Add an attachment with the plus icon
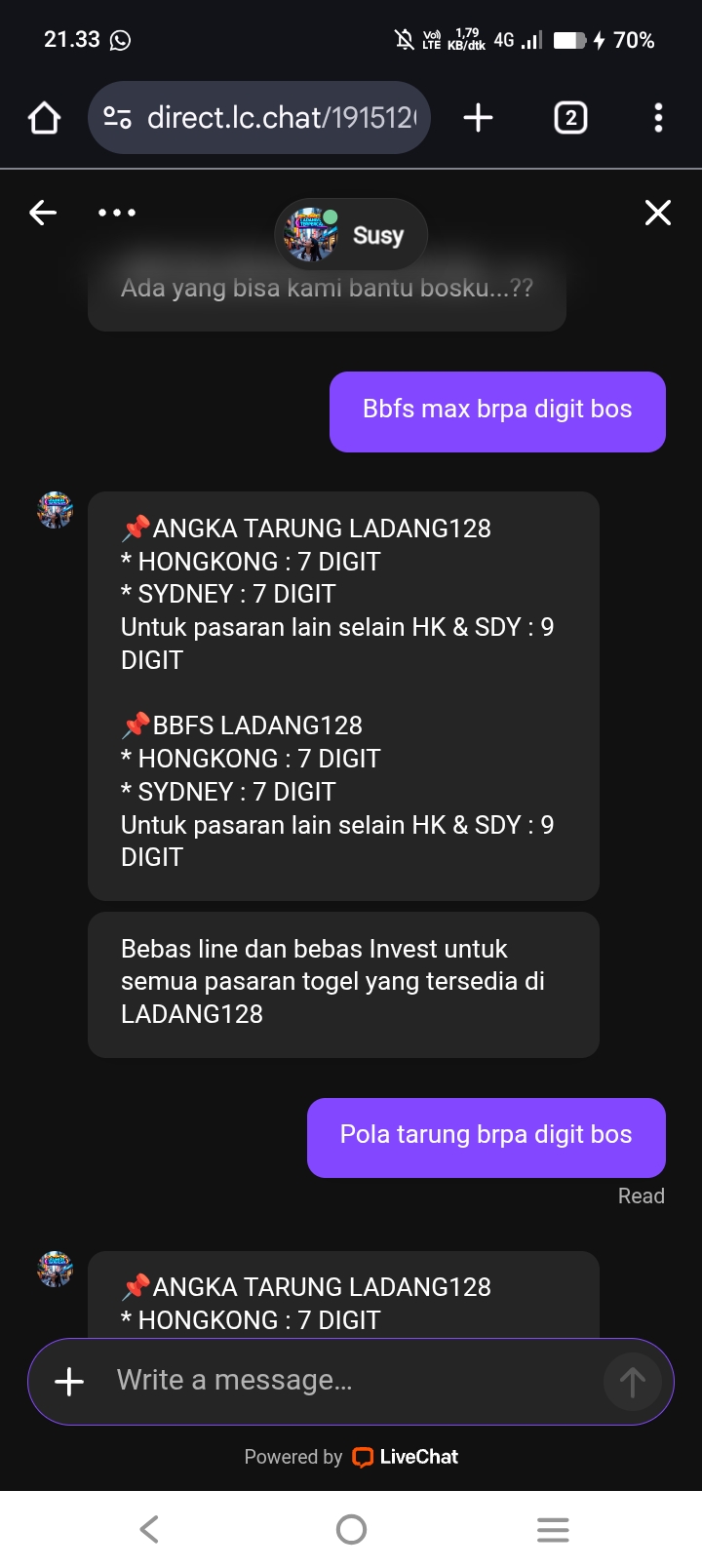This screenshot has width=702, height=1568. click(69, 1382)
